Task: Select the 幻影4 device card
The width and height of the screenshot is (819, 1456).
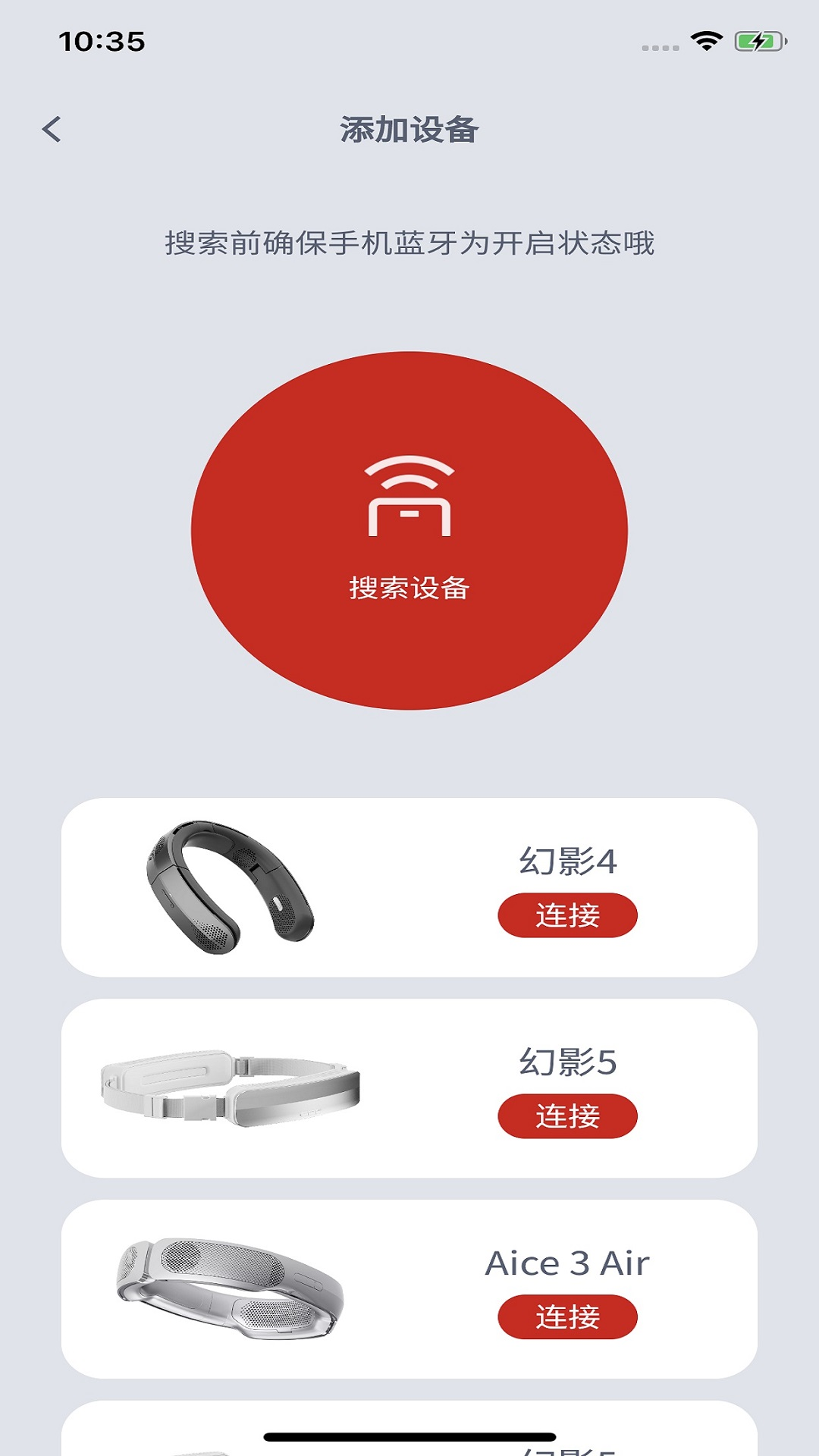Action: coord(409,882)
